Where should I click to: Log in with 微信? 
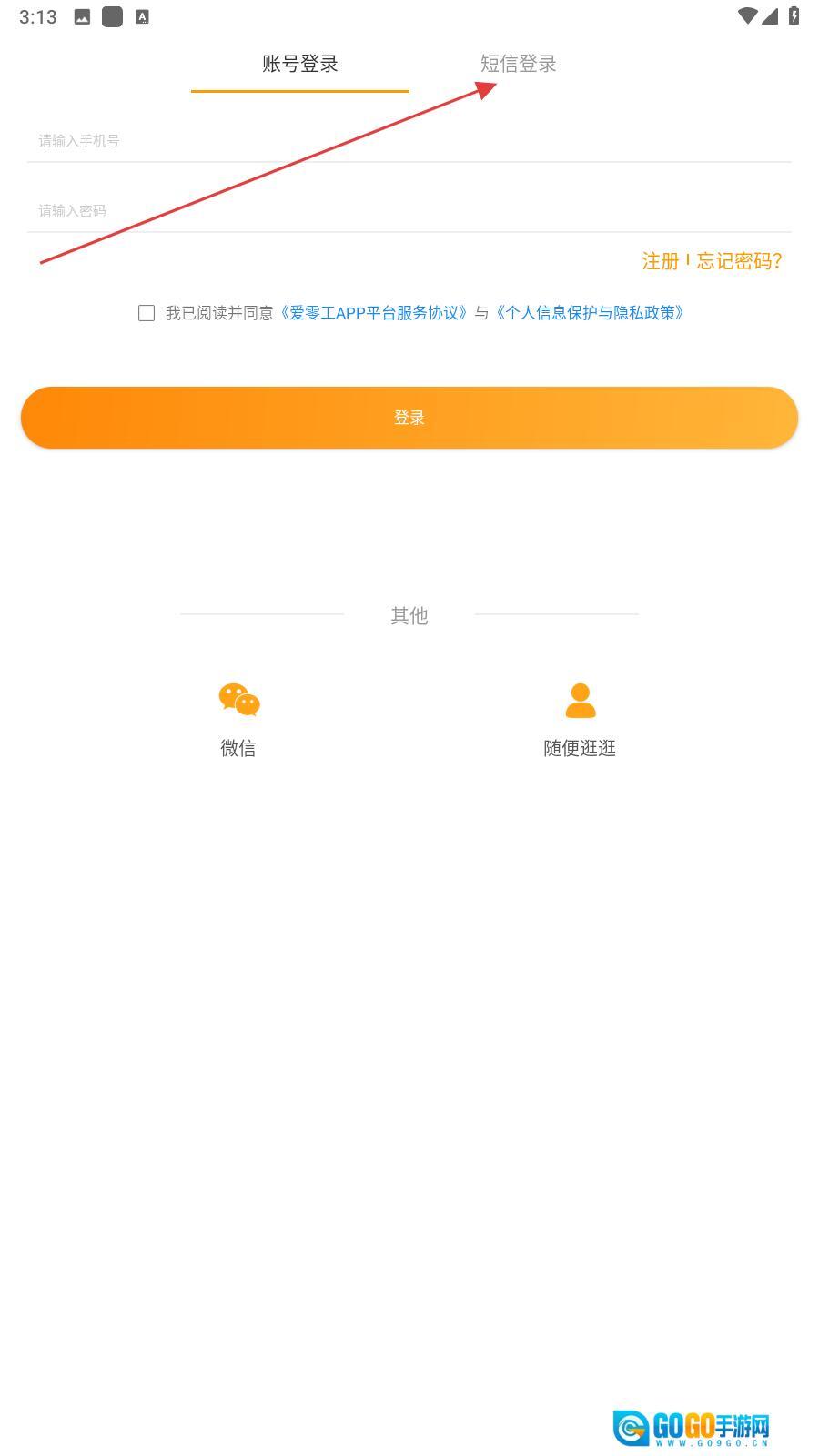[238, 718]
